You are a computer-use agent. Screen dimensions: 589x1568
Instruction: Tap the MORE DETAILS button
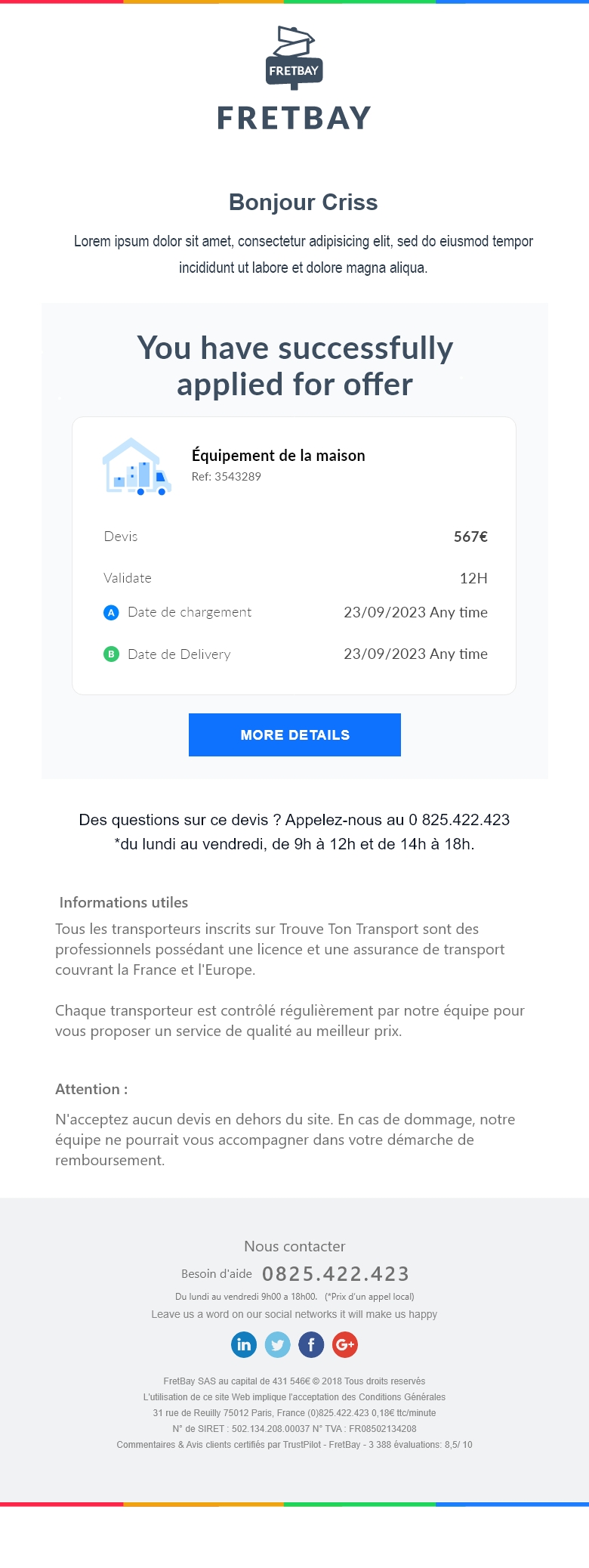click(x=294, y=735)
